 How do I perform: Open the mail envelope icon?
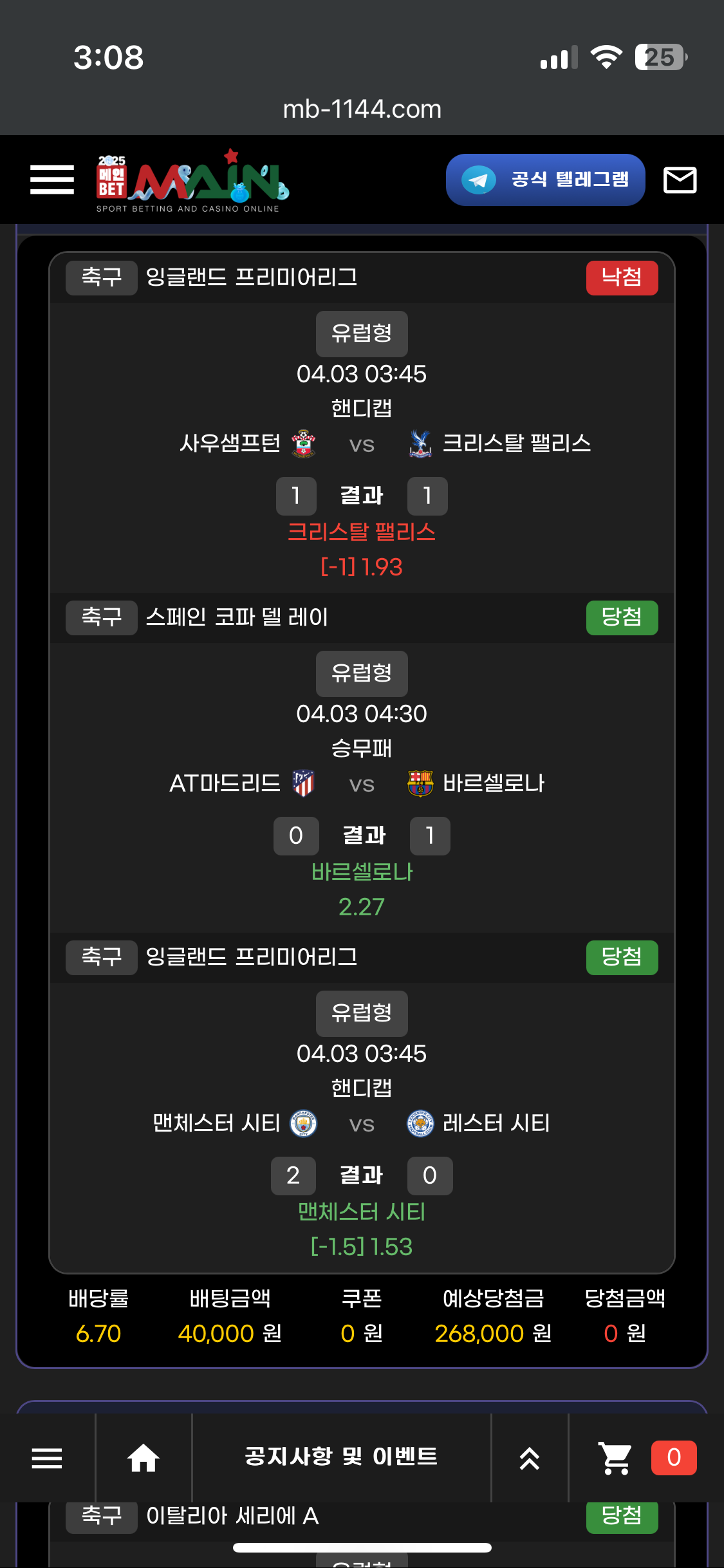click(680, 180)
